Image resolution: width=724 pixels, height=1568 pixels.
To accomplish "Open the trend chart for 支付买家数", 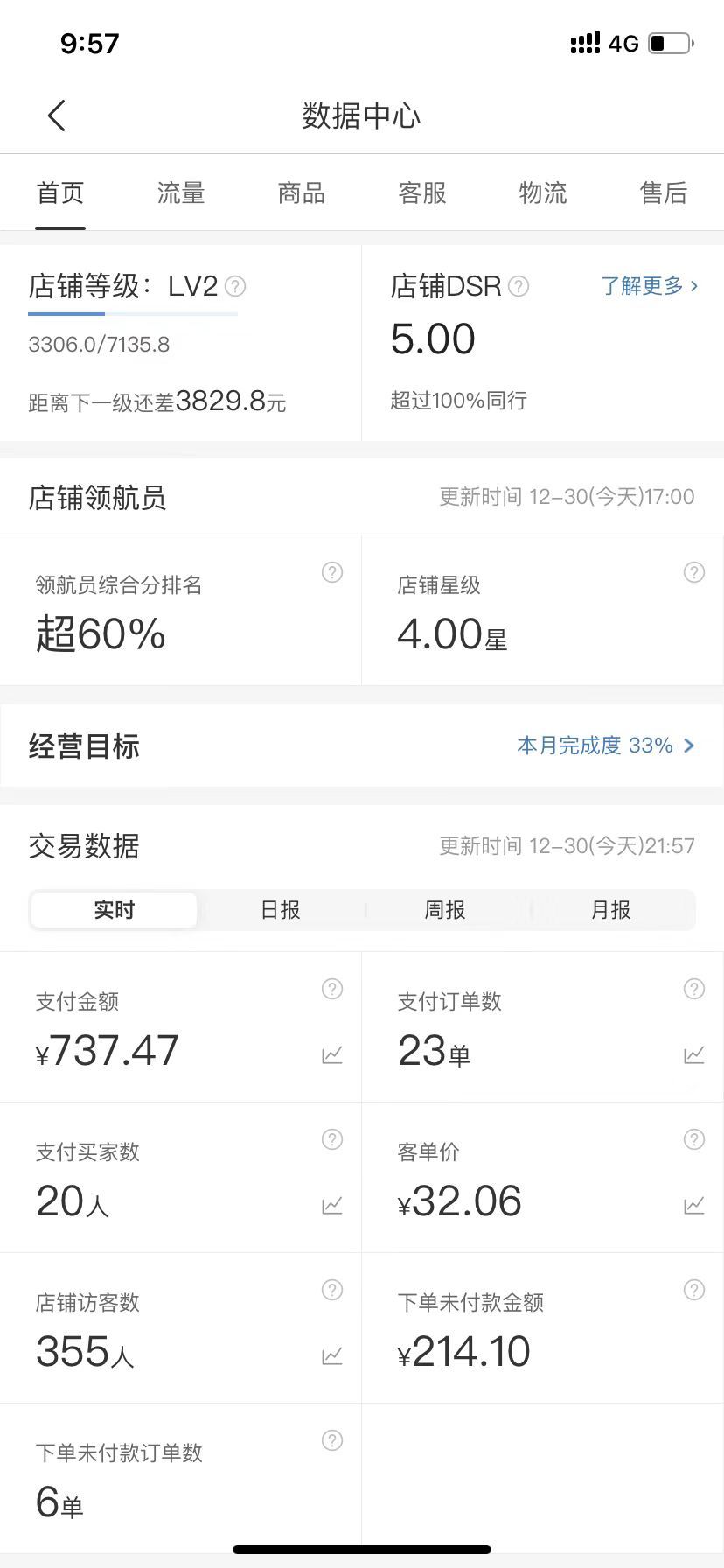I will (332, 1205).
